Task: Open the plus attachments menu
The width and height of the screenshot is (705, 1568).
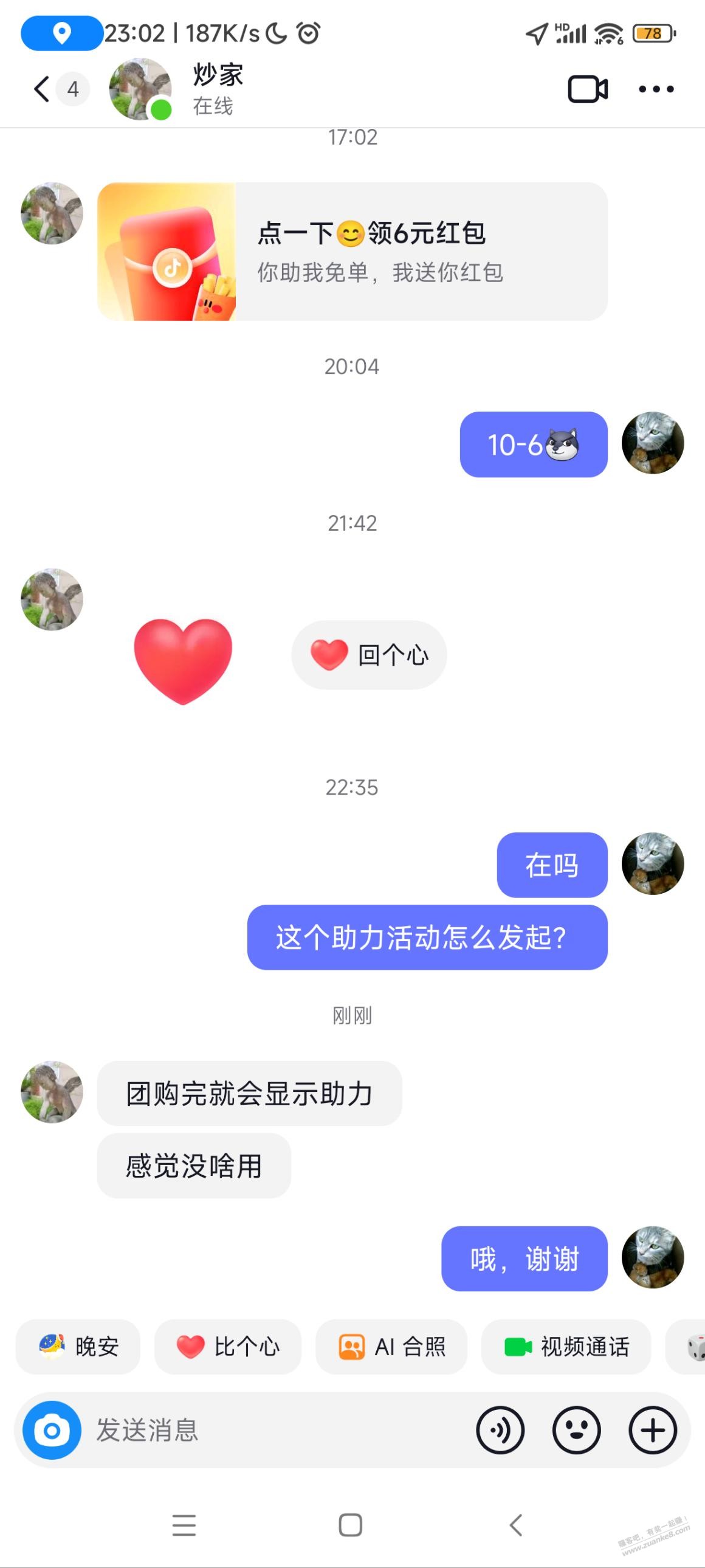Action: click(x=652, y=1431)
